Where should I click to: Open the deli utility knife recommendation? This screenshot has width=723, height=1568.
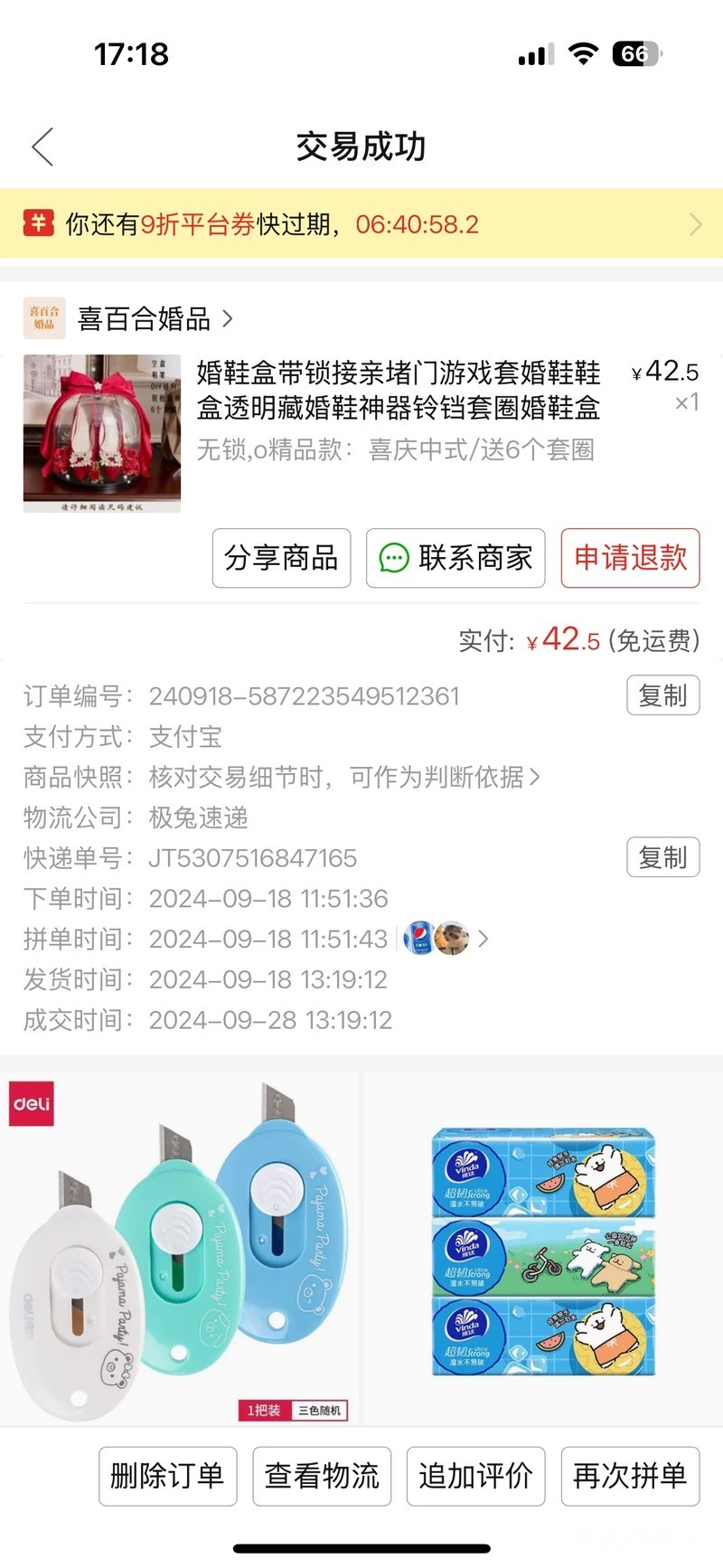click(179, 1248)
